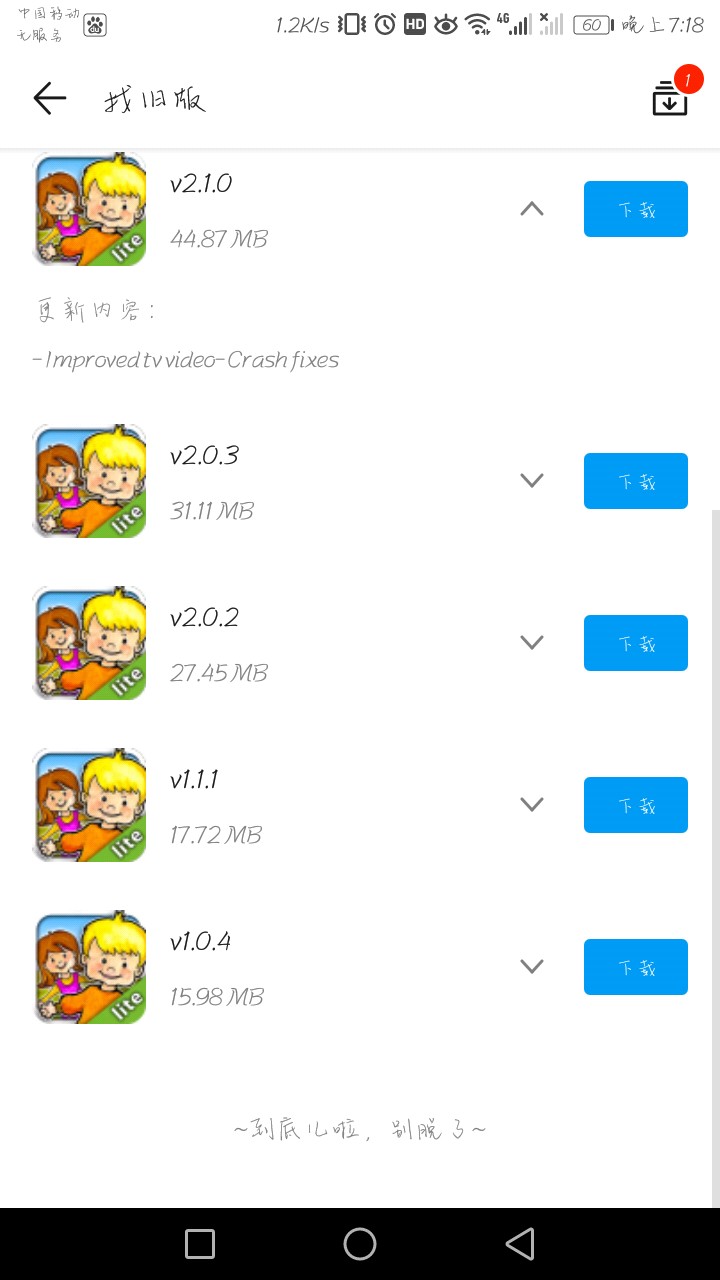Download version v1.1.1
Image resolution: width=720 pixels, height=1280 pixels.
pos(635,805)
